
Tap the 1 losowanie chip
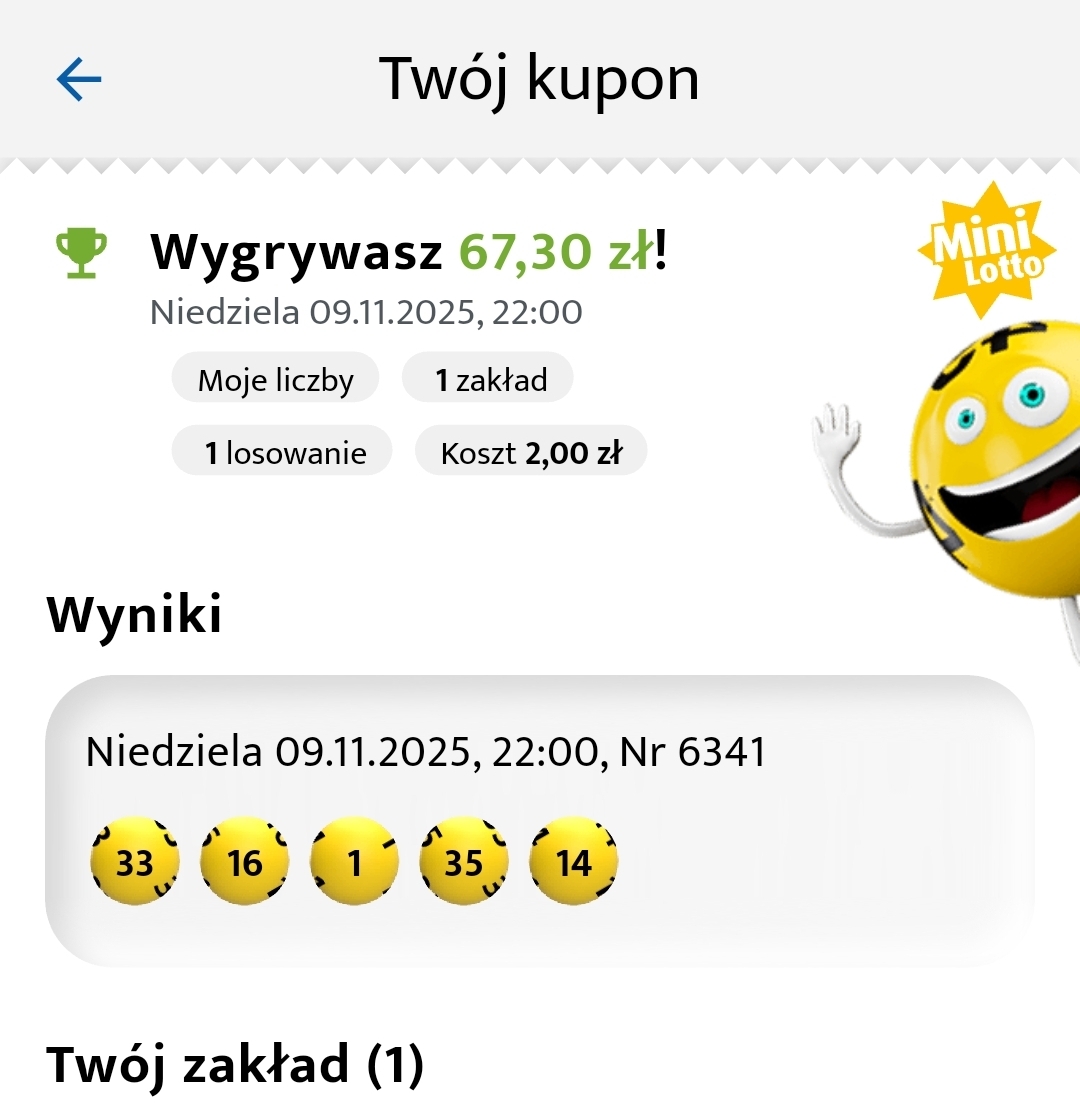281,451
